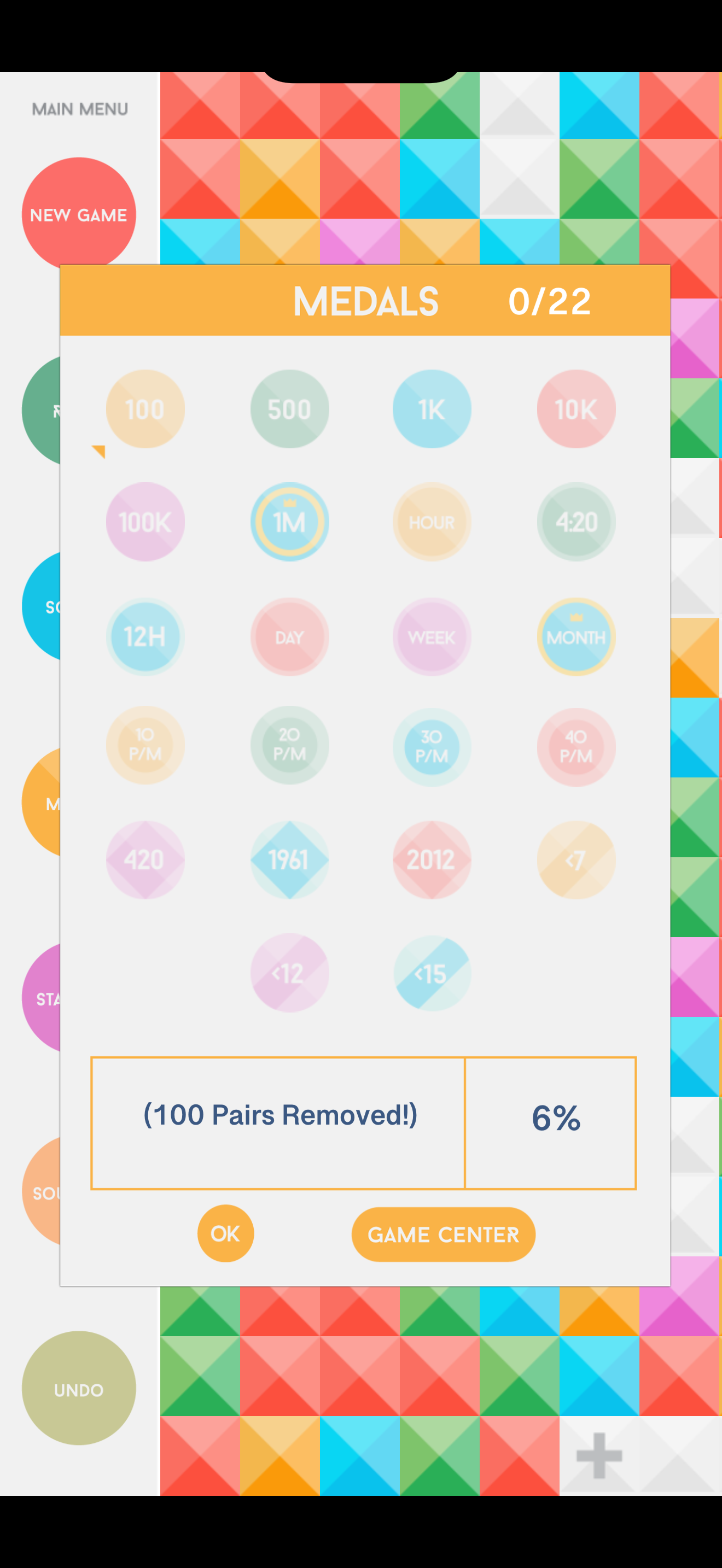Select the 100 pairs medal

coord(144,409)
